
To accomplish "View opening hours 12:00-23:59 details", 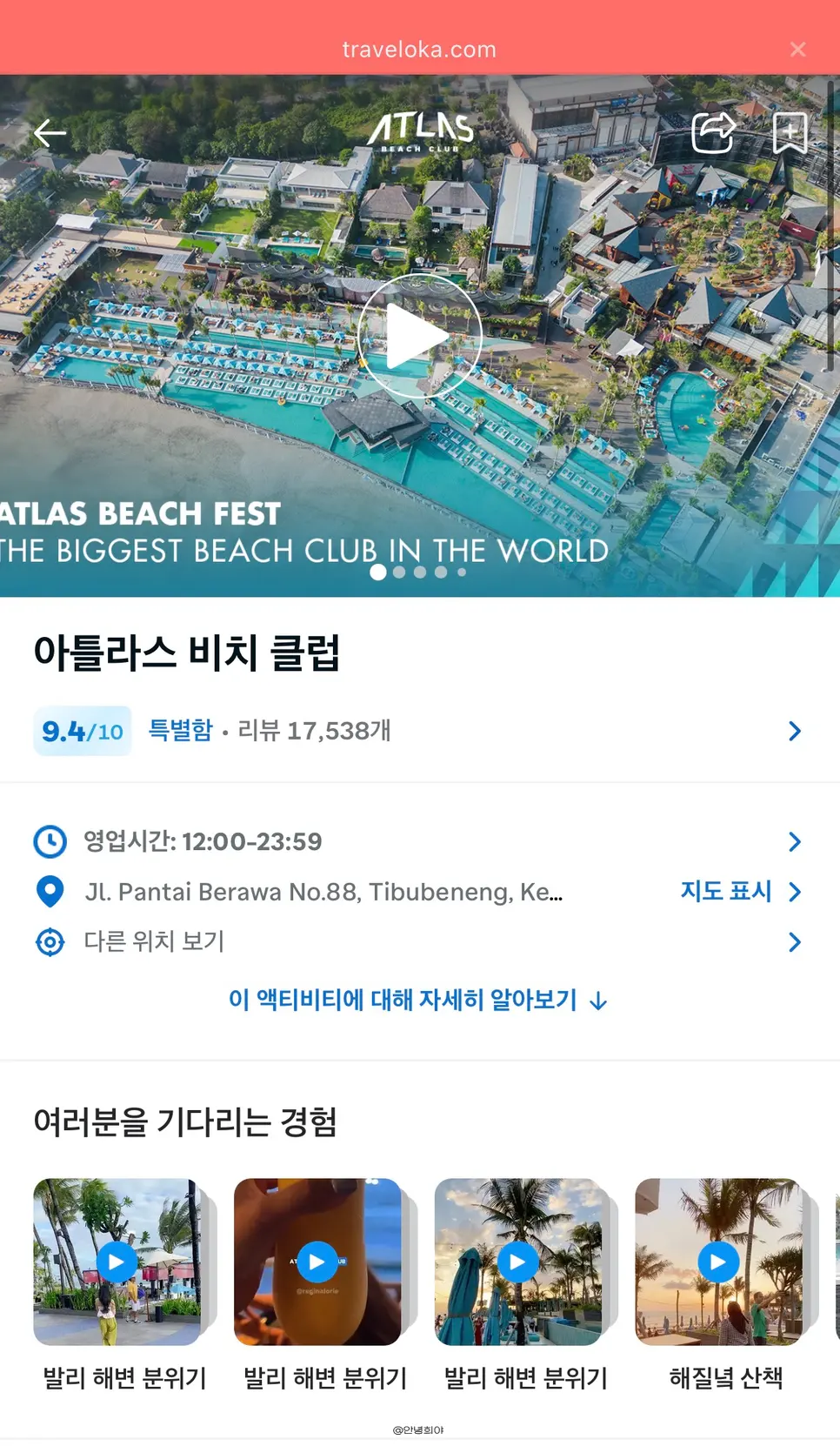I will tap(420, 841).
